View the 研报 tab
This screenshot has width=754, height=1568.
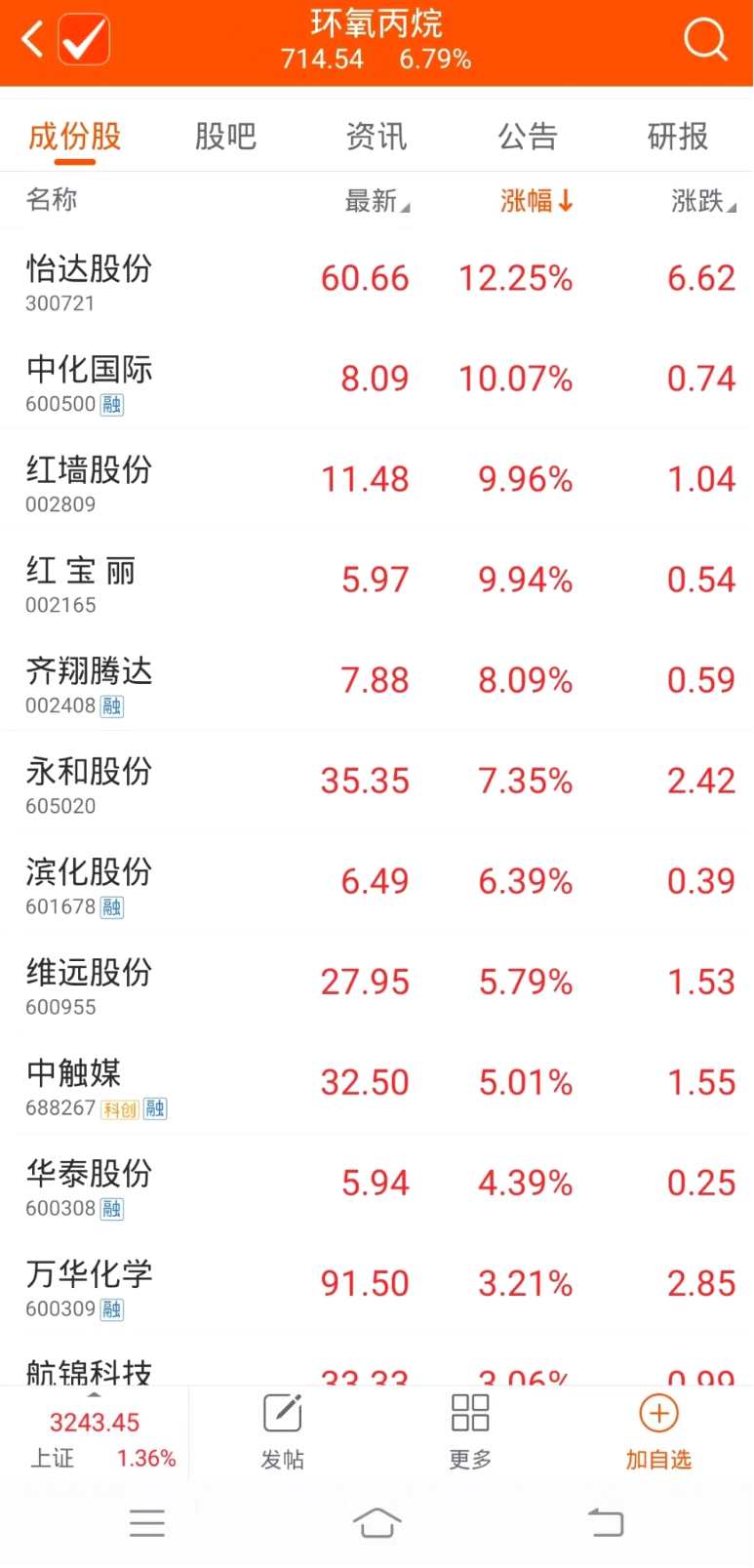tap(678, 137)
